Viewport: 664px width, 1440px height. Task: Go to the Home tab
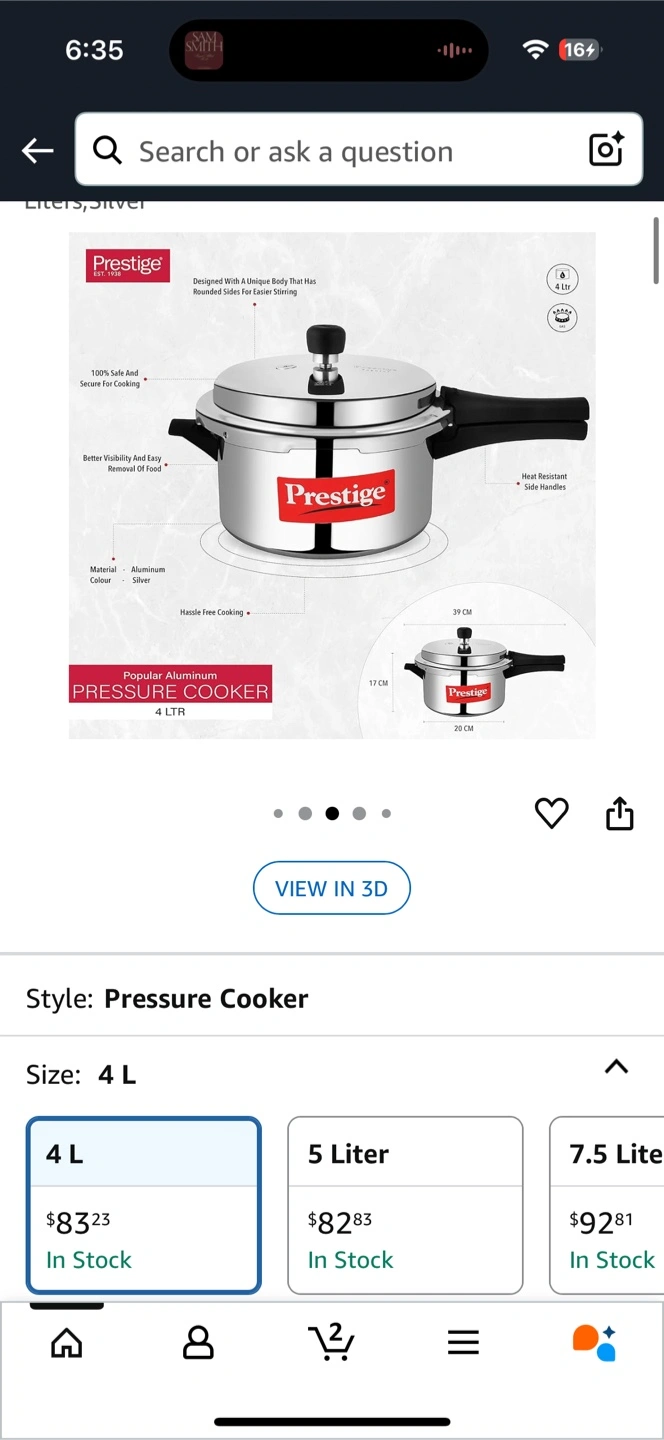[x=66, y=1342]
